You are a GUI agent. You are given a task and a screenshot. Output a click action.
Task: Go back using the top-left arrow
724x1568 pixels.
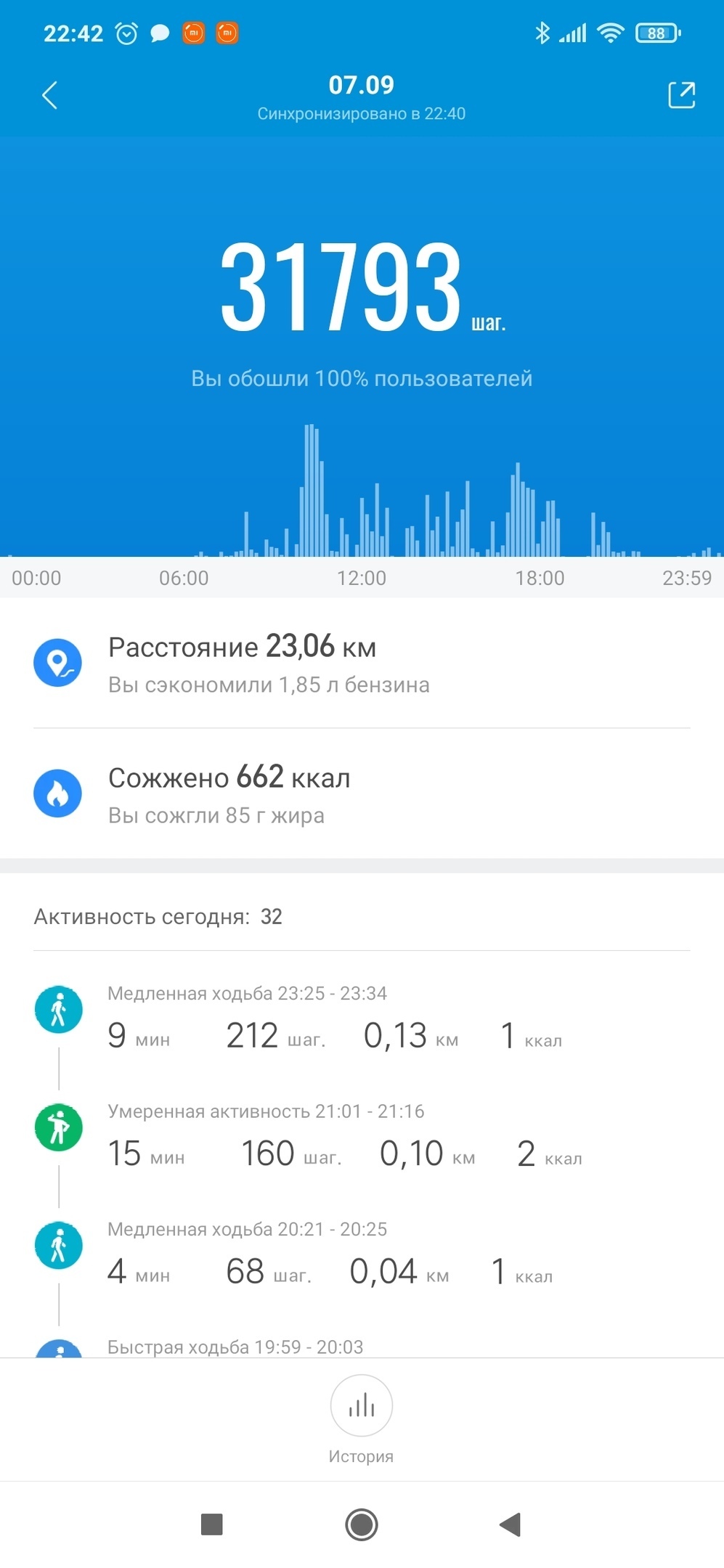[x=49, y=95]
